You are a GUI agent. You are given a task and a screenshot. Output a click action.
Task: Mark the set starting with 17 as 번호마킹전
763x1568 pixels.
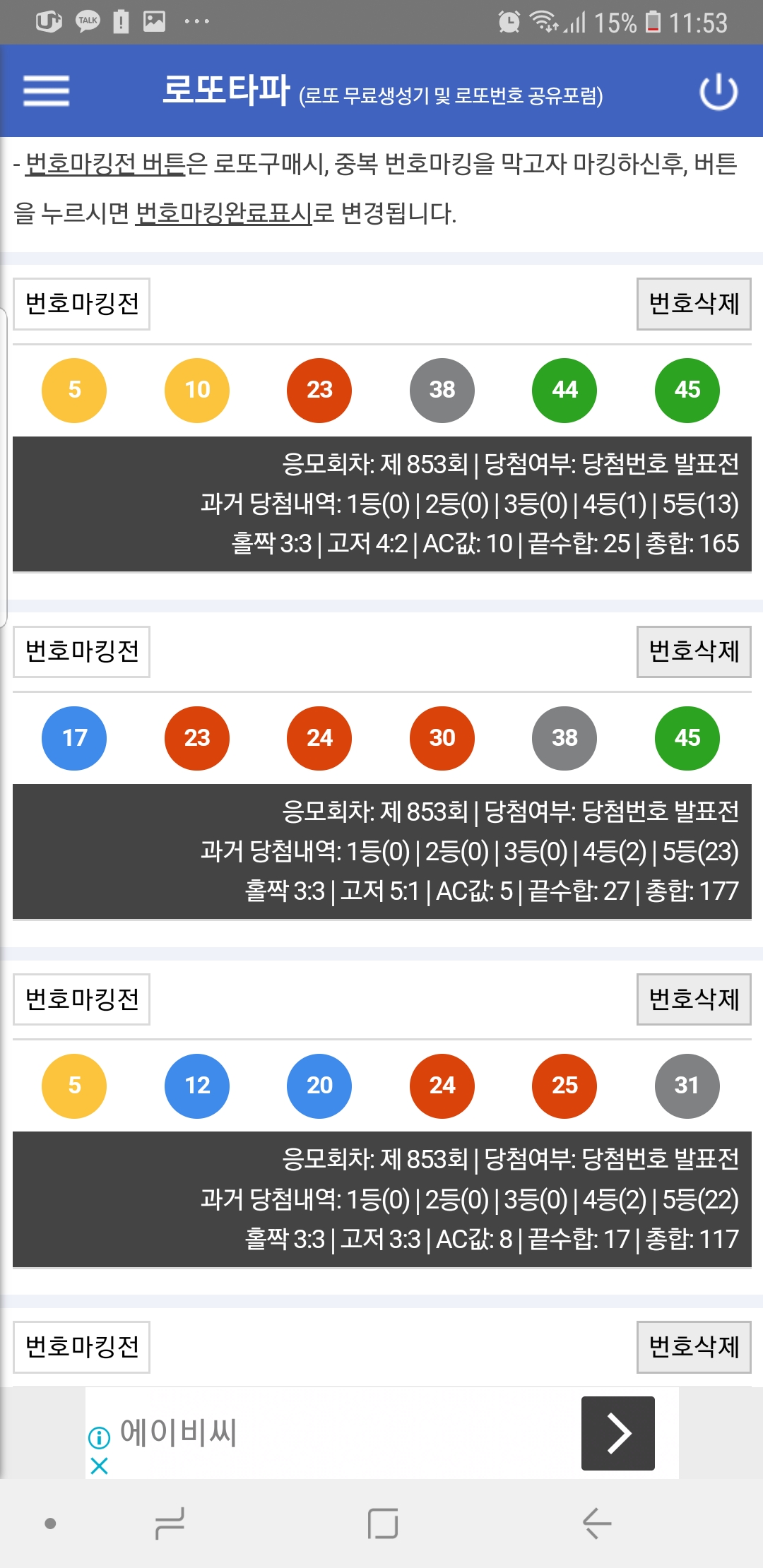[82, 651]
